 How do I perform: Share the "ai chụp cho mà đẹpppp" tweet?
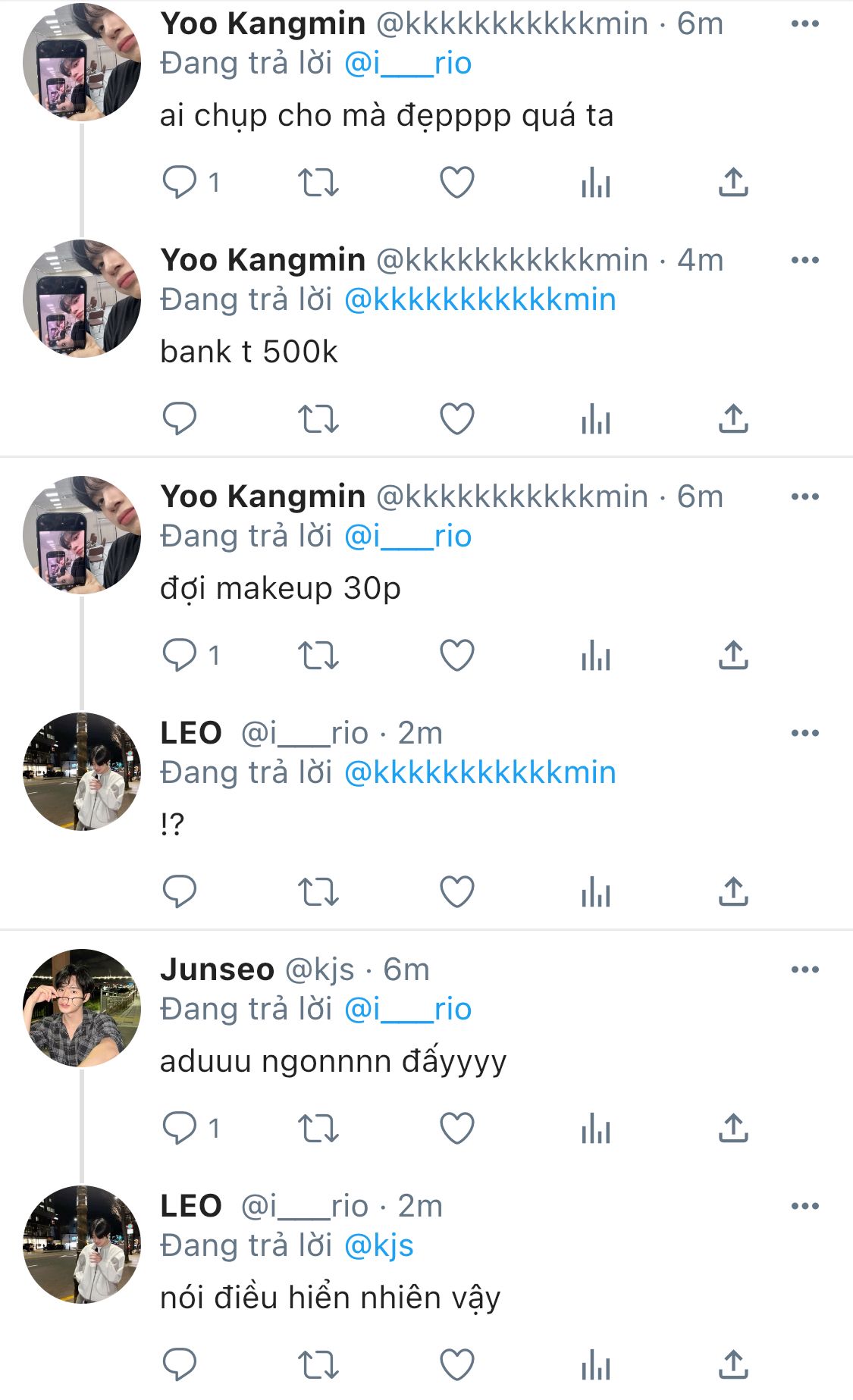click(x=733, y=183)
